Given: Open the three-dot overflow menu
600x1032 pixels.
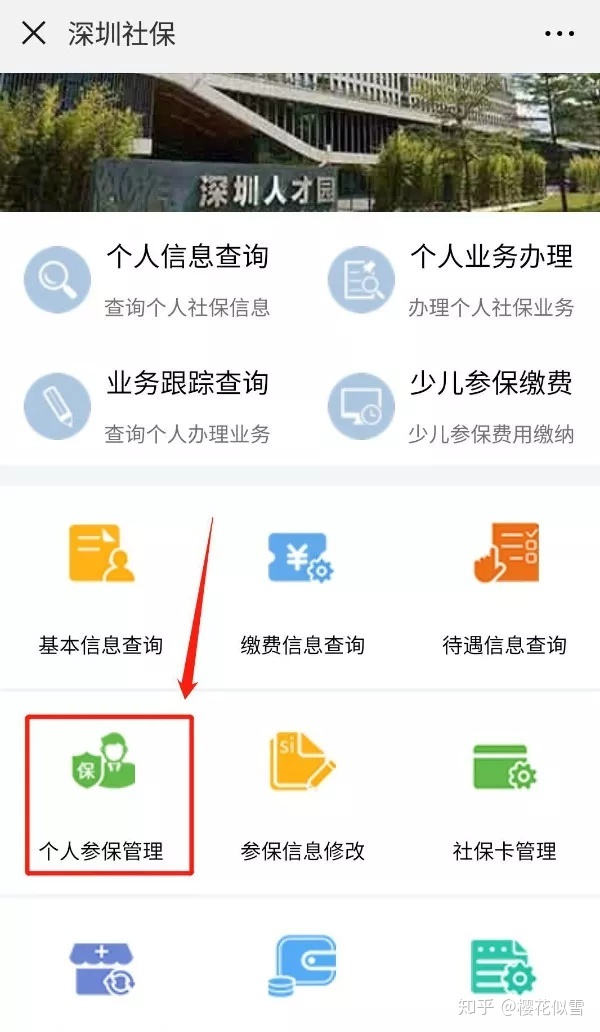Looking at the screenshot, I should (x=559, y=33).
